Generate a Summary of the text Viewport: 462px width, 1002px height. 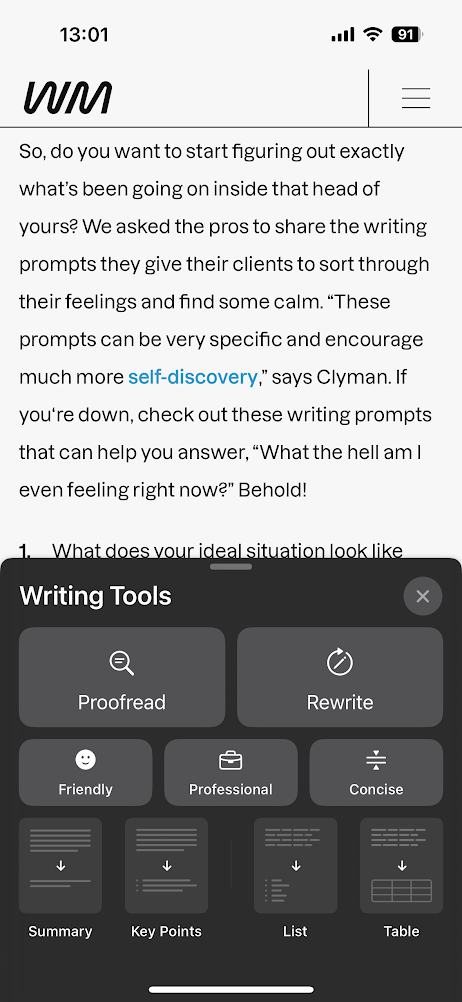coord(60,878)
